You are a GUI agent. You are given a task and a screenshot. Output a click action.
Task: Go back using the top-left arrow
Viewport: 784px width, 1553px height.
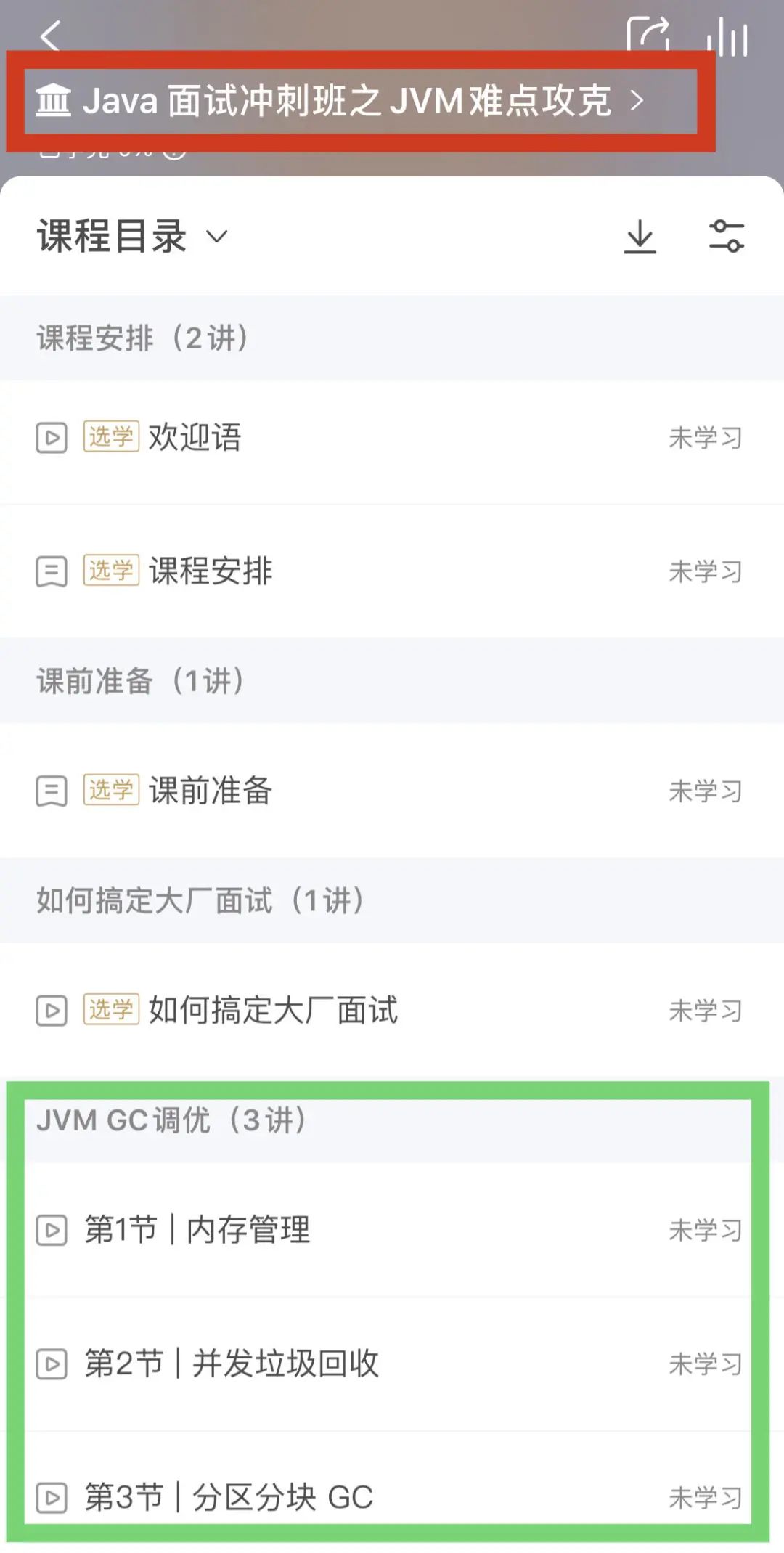[x=49, y=35]
